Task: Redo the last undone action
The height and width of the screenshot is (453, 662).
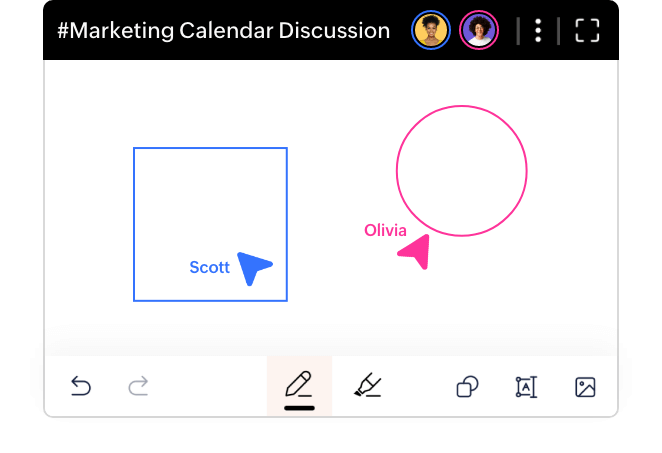Action: (x=139, y=386)
